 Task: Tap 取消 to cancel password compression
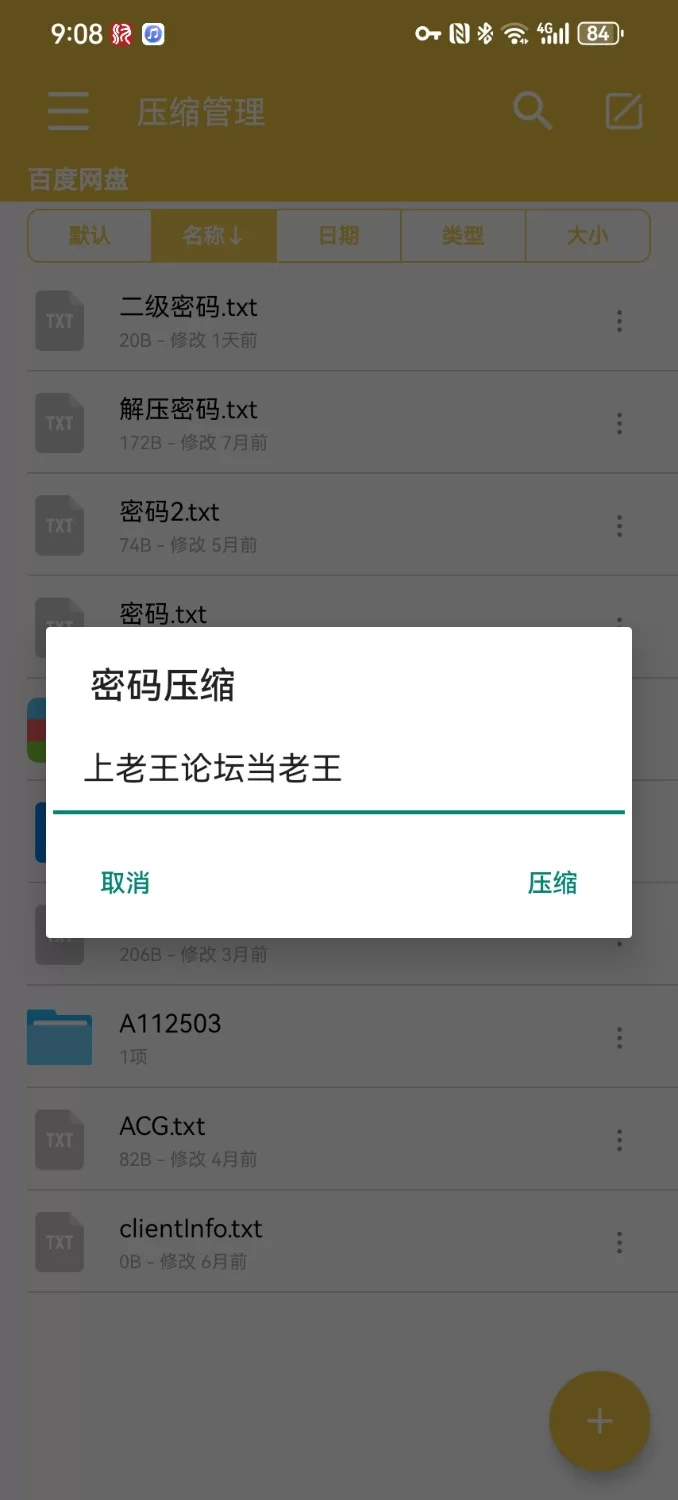coord(125,883)
